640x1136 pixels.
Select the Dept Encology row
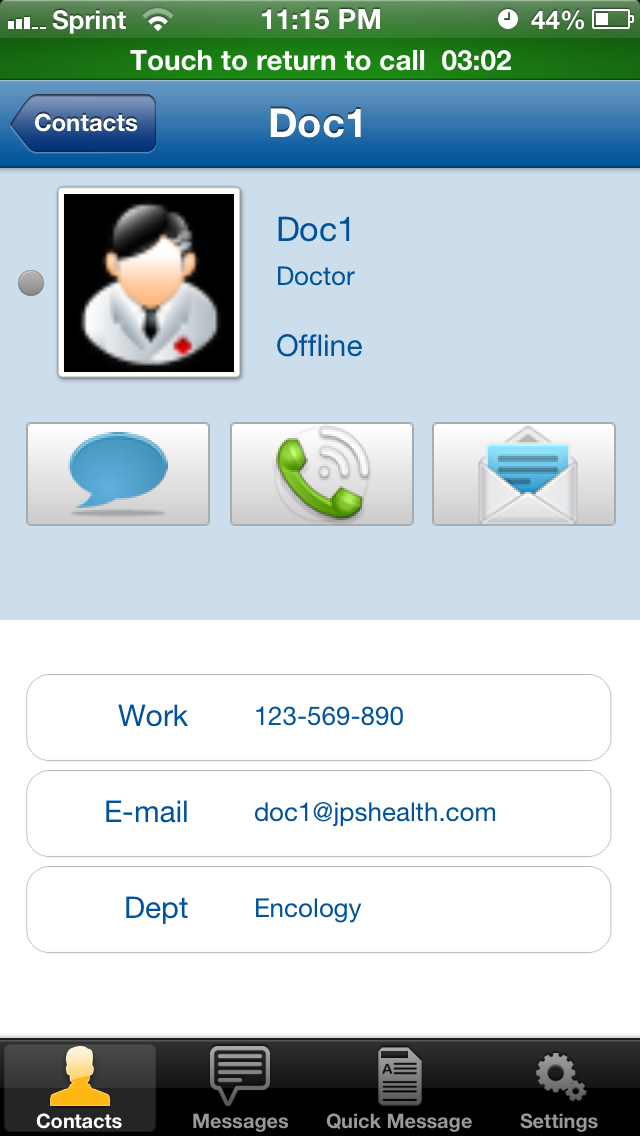(x=319, y=909)
